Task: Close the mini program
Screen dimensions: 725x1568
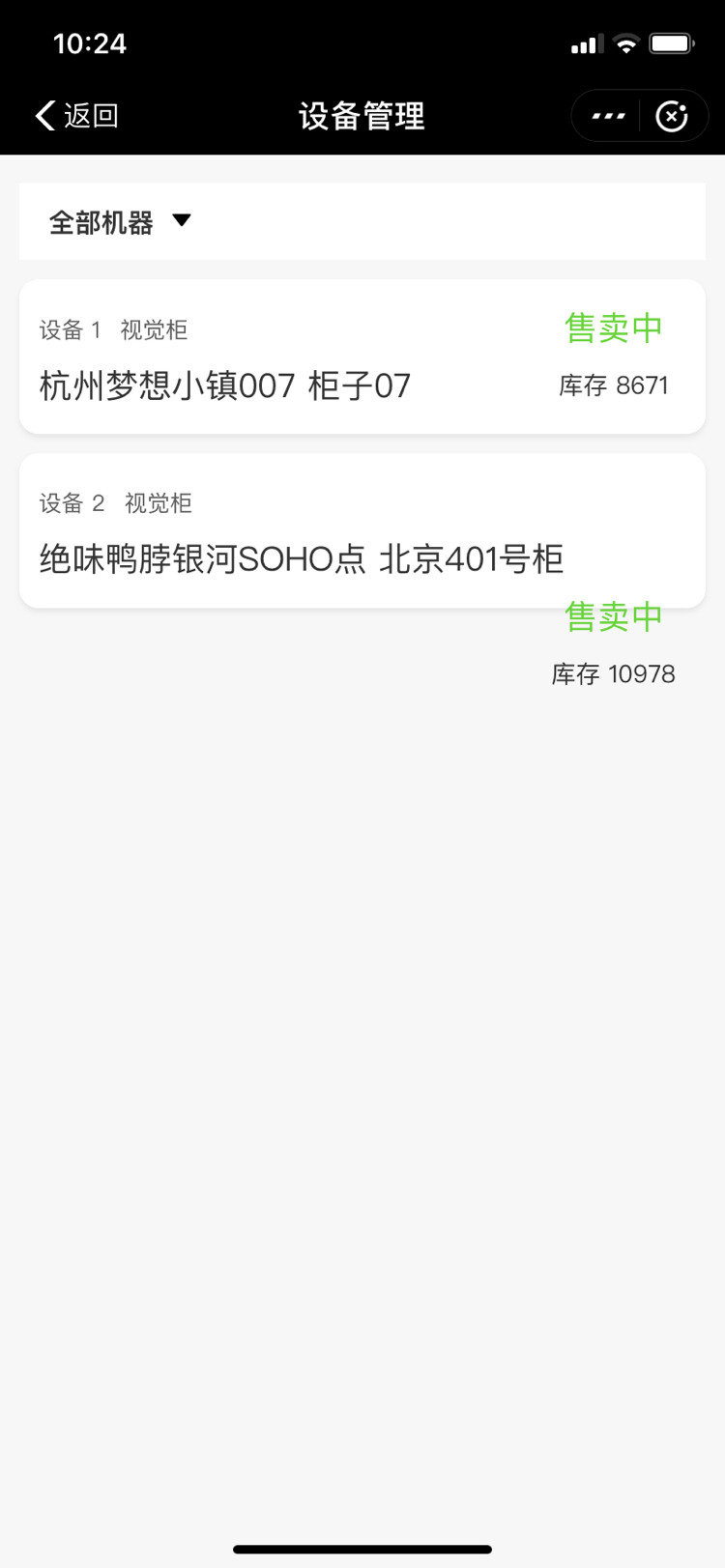Action: 672,116
